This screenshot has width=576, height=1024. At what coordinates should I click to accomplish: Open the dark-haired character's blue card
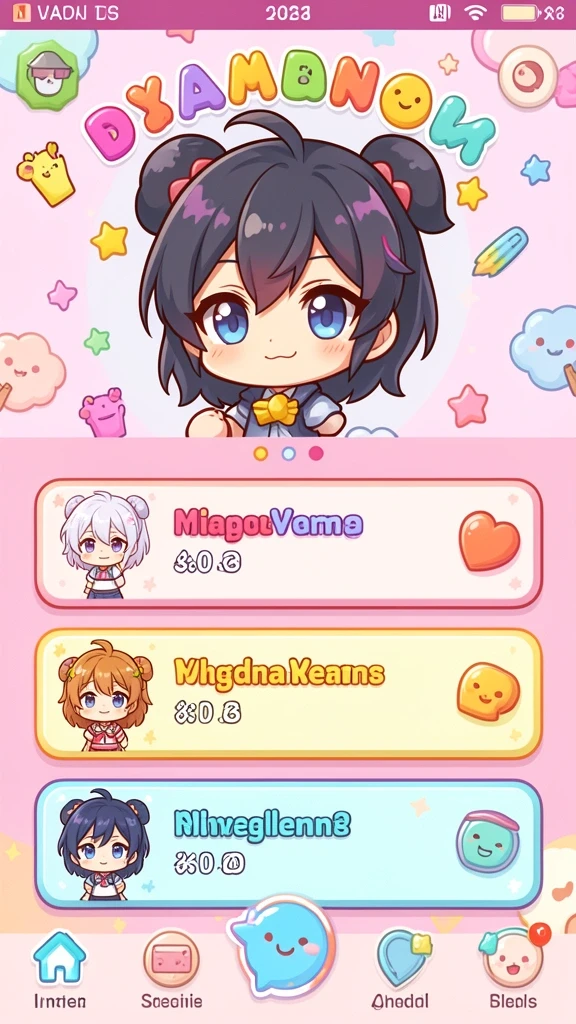pos(289,844)
